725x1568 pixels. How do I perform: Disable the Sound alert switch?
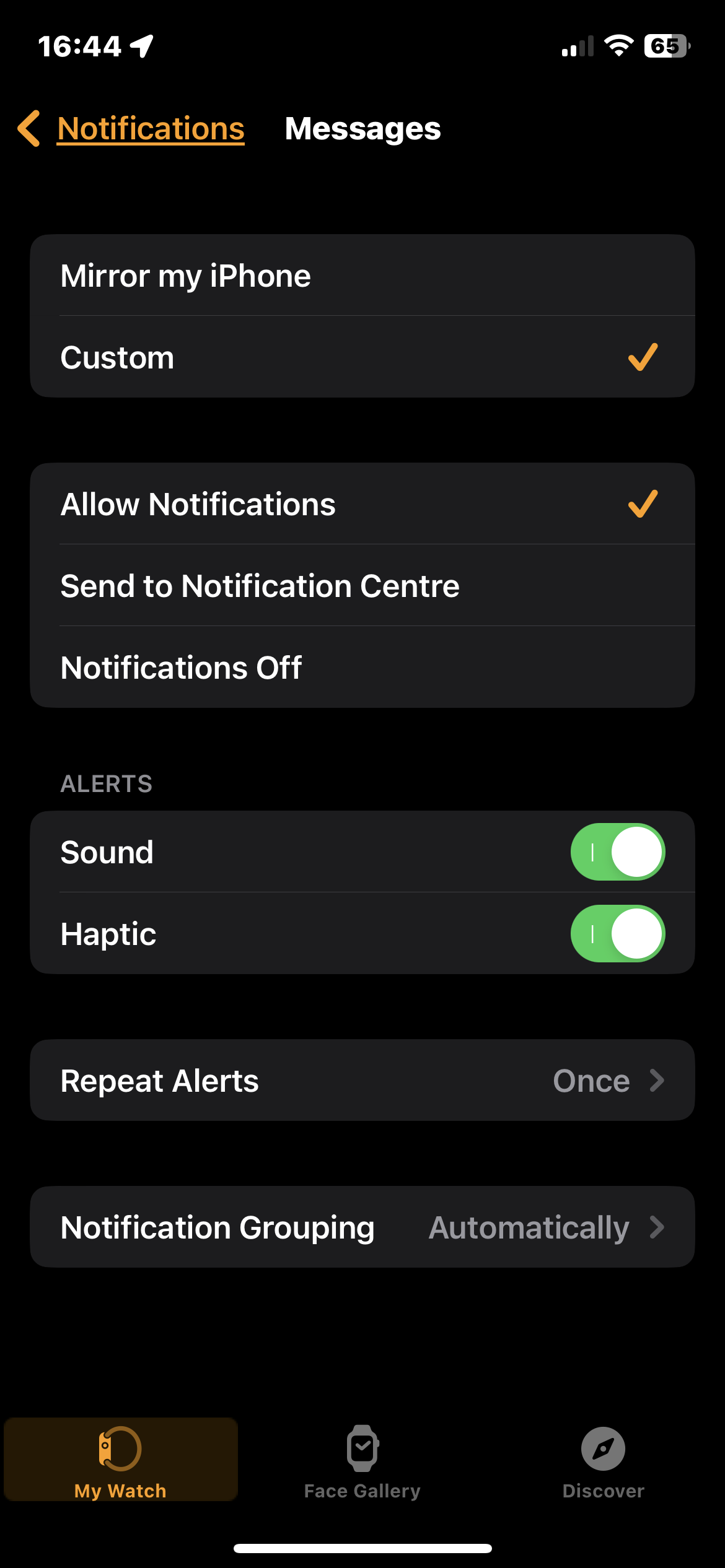pyautogui.click(x=617, y=852)
